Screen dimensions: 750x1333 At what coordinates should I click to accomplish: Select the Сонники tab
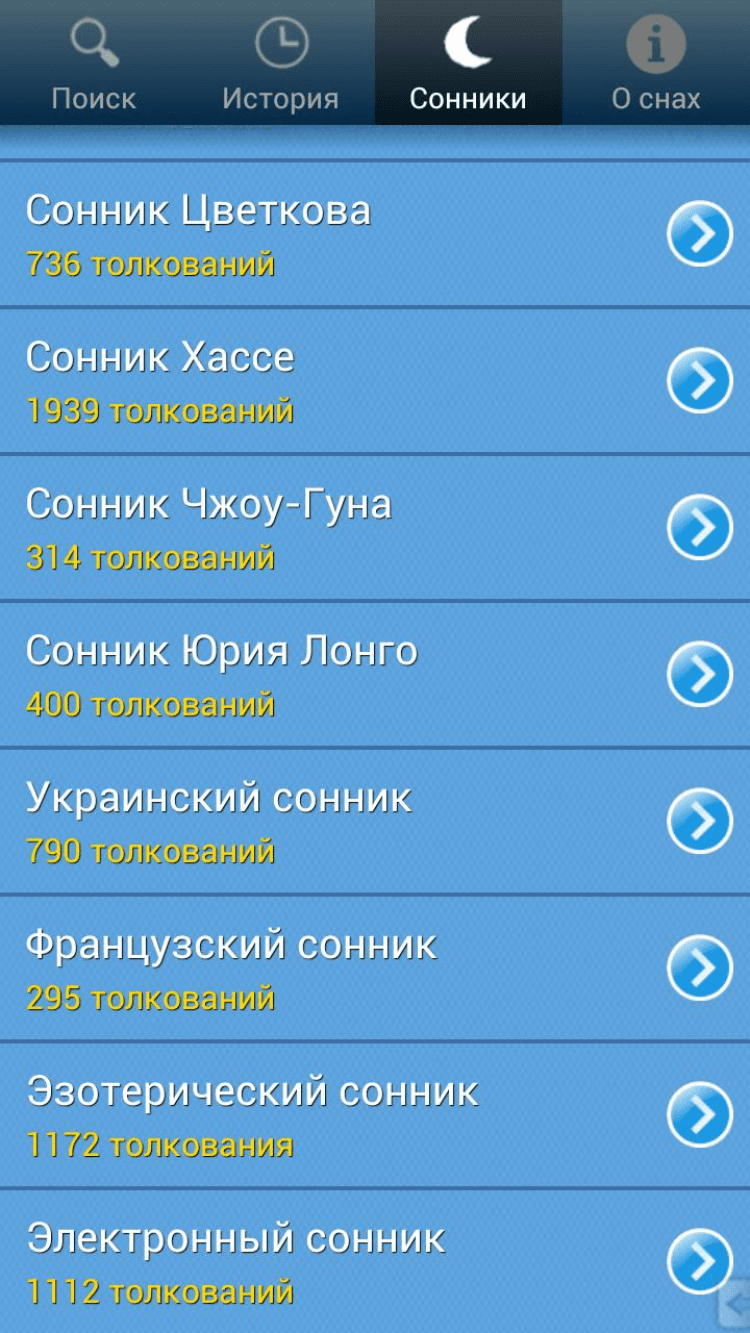pos(468,63)
